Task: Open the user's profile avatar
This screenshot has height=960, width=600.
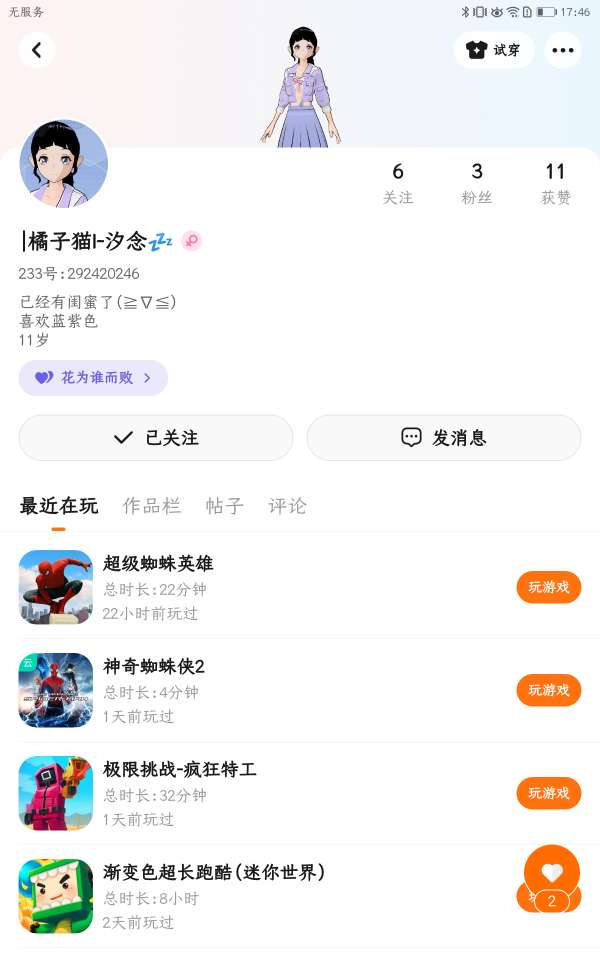Action: coord(64,165)
